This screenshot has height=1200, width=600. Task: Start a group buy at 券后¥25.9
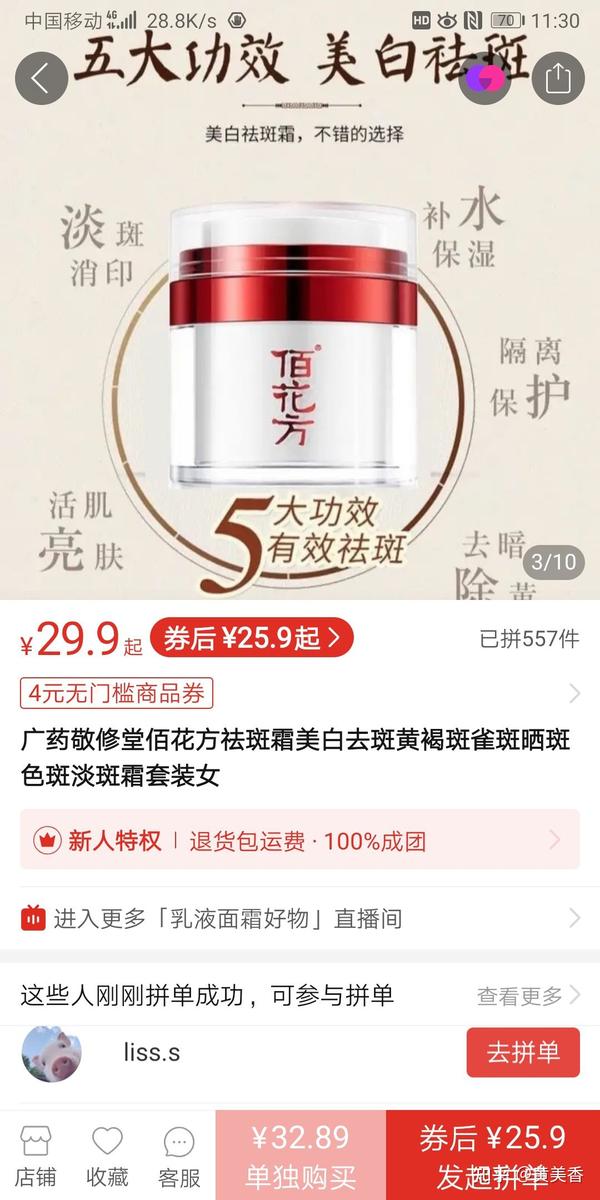pos(493,1155)
